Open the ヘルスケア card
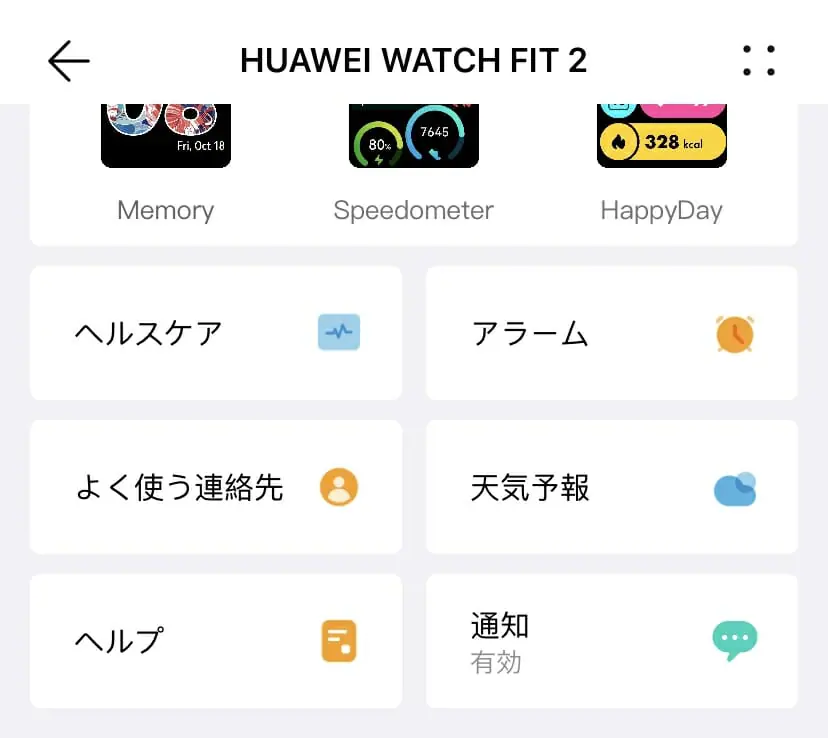 coord(216,333)
